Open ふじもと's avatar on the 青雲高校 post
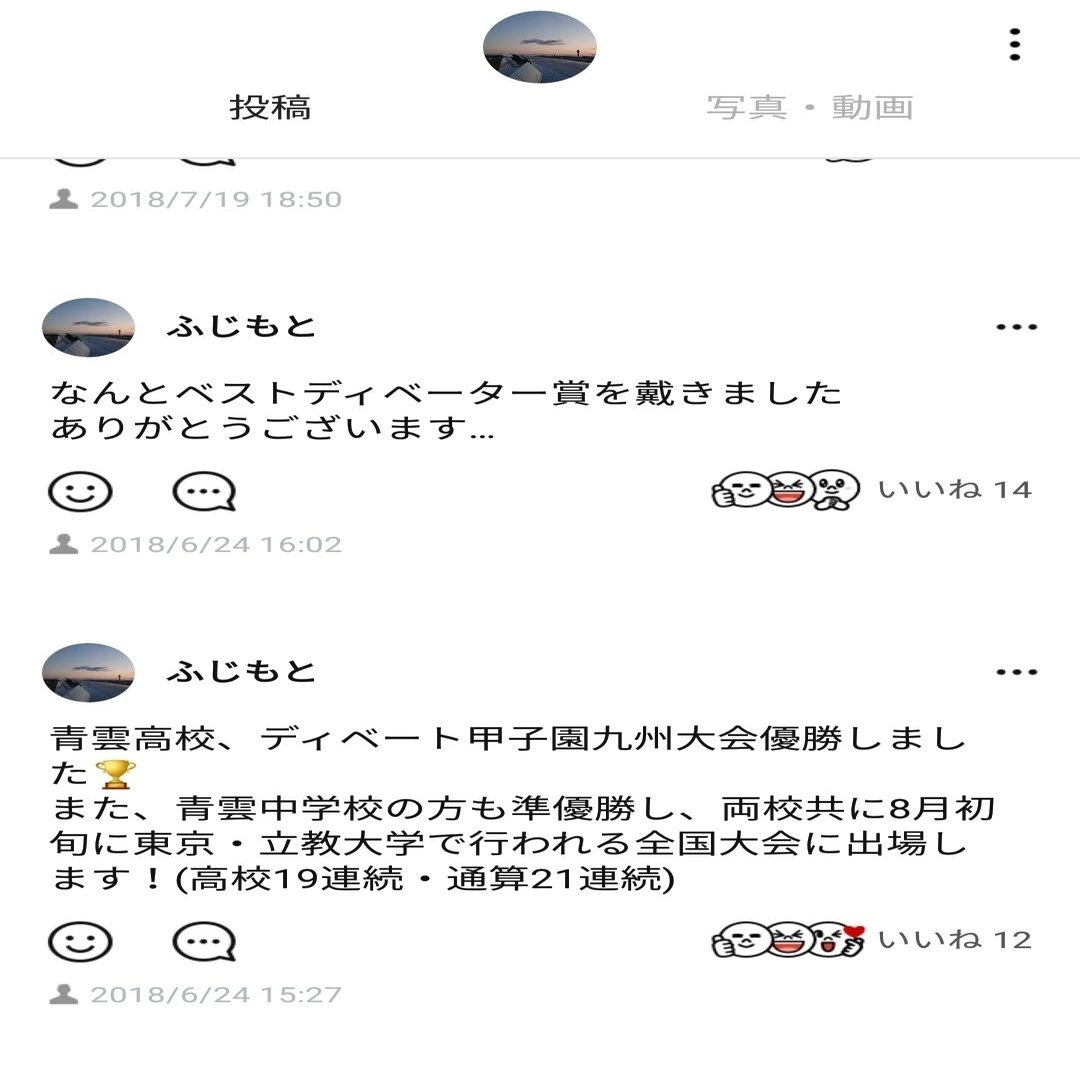Viewport: 1080px width, 1080px height. 88,672
